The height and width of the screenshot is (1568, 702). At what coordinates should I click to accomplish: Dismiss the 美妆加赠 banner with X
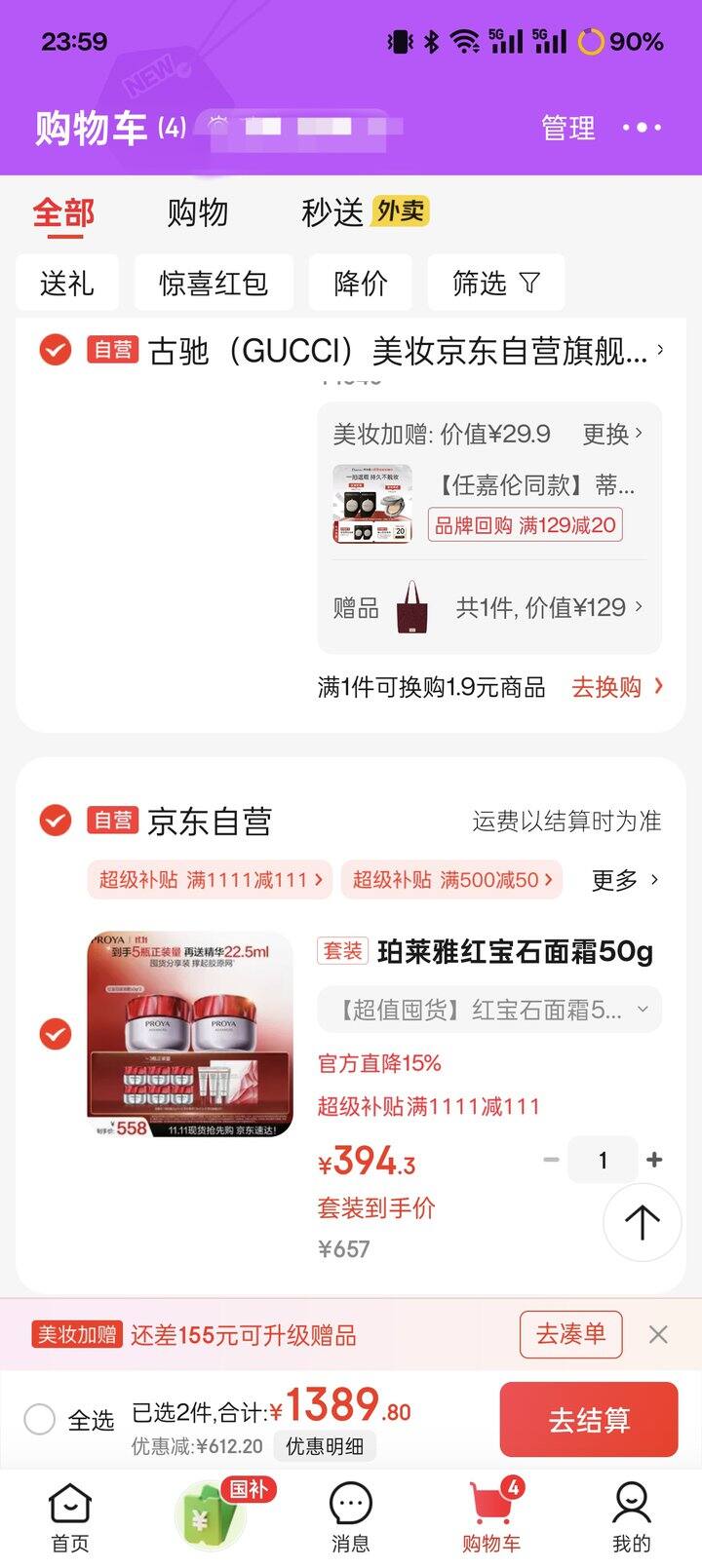[x=660, y=1335]
